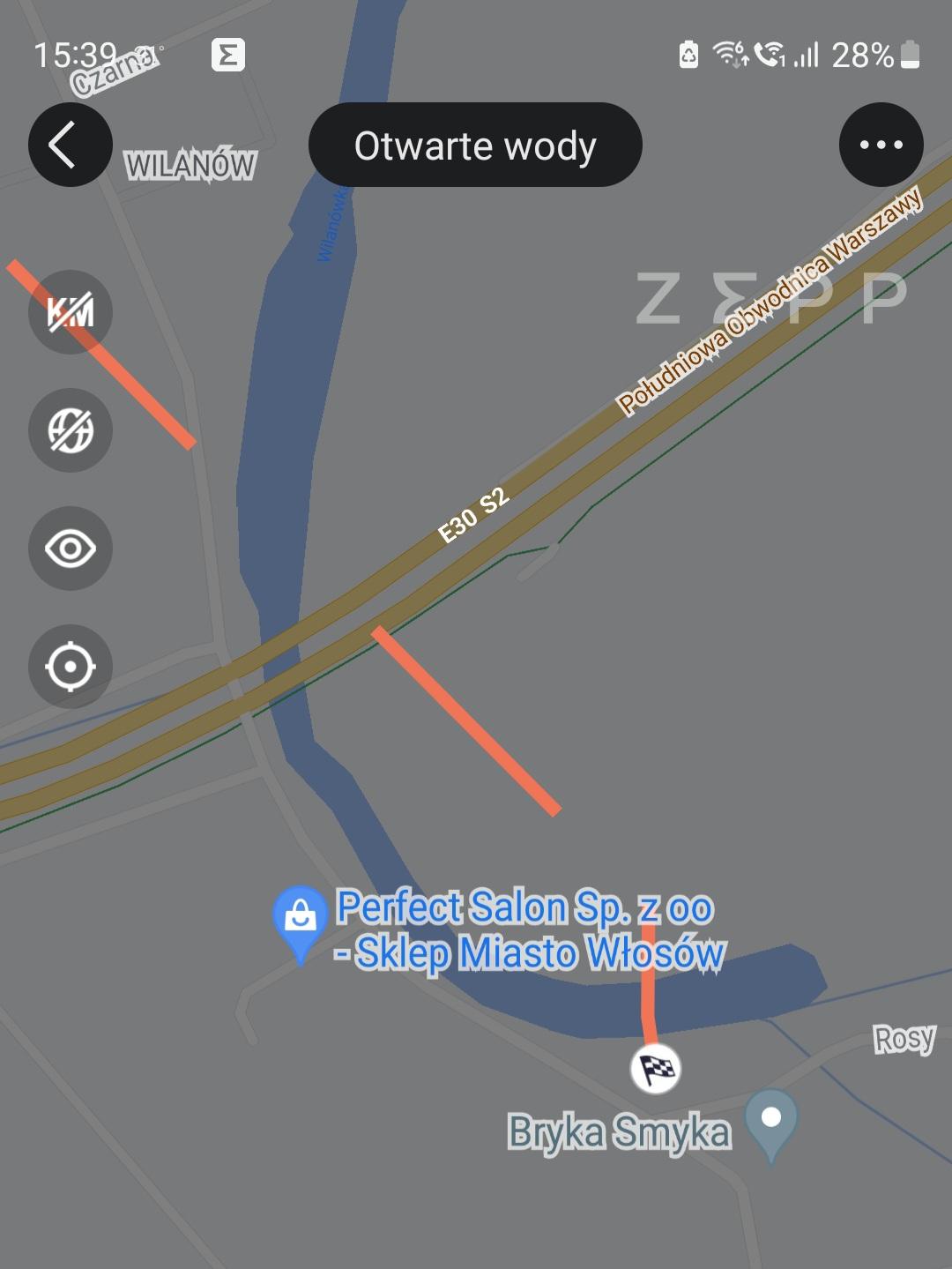
Task: Recenter the map on the route
Action: [x=71, y=667]
